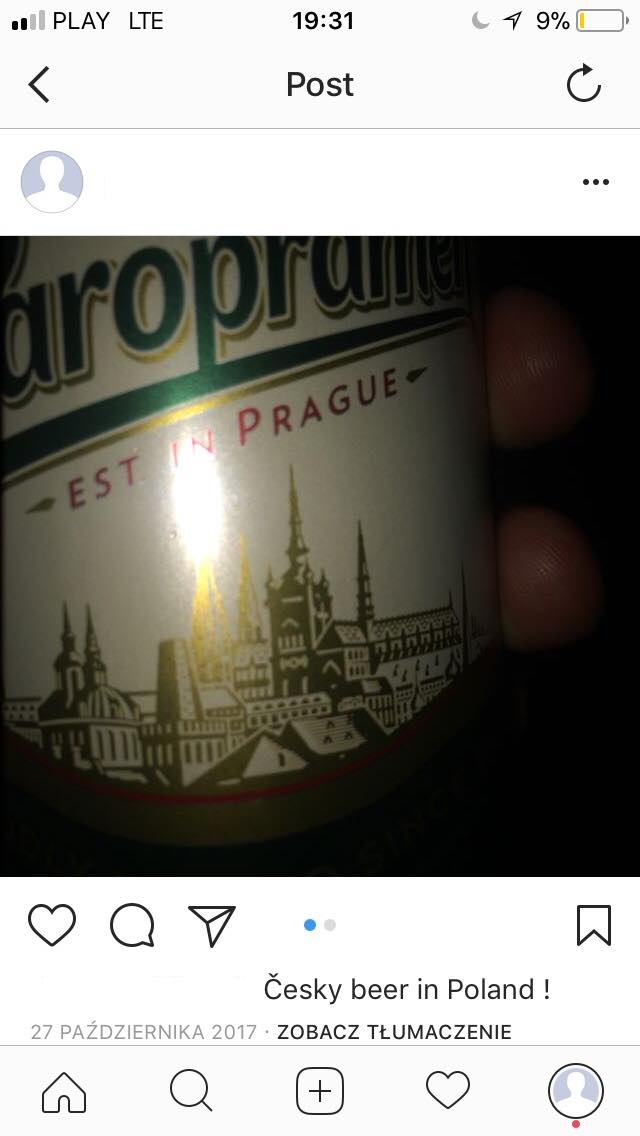Screen dimensions: 640x1136
Task: Create a new post with plus
Action: click(x=320, y=1090)
